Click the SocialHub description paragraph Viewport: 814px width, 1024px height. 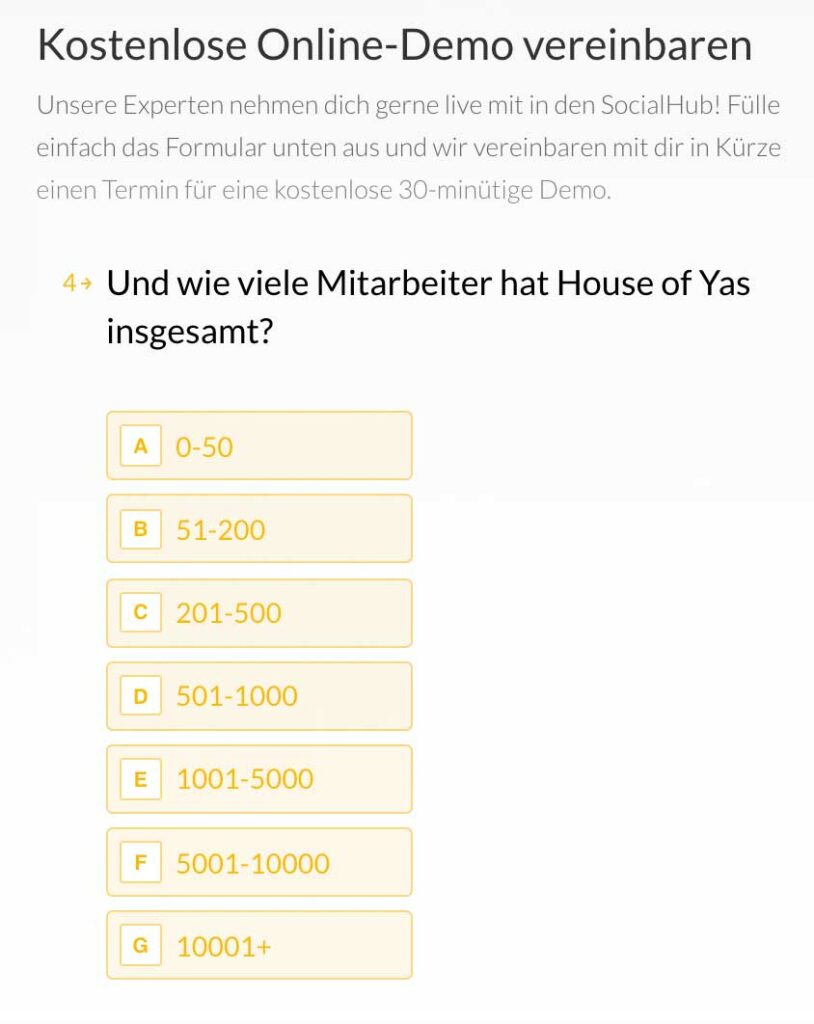[408, 146]
